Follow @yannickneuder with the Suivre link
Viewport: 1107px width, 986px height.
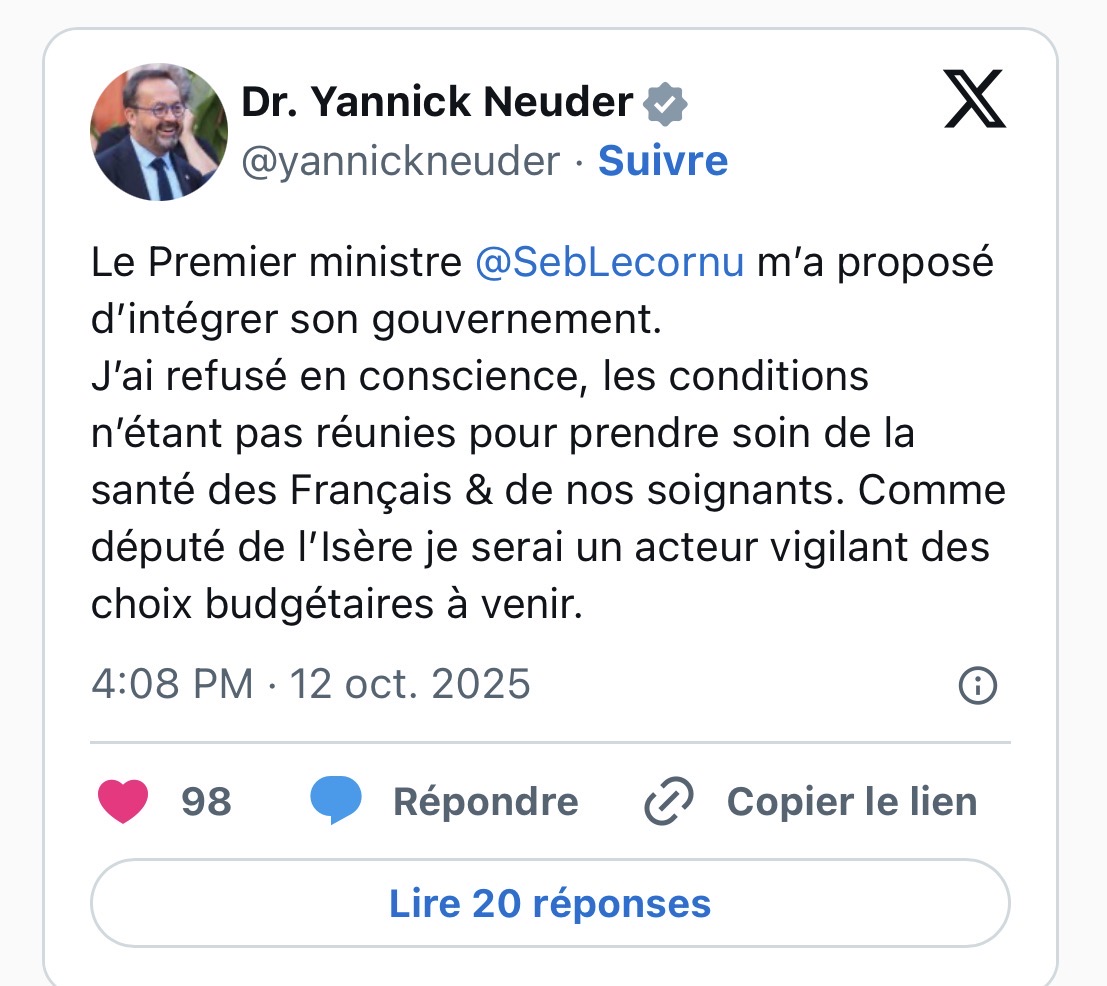click(x=662, y=161)
